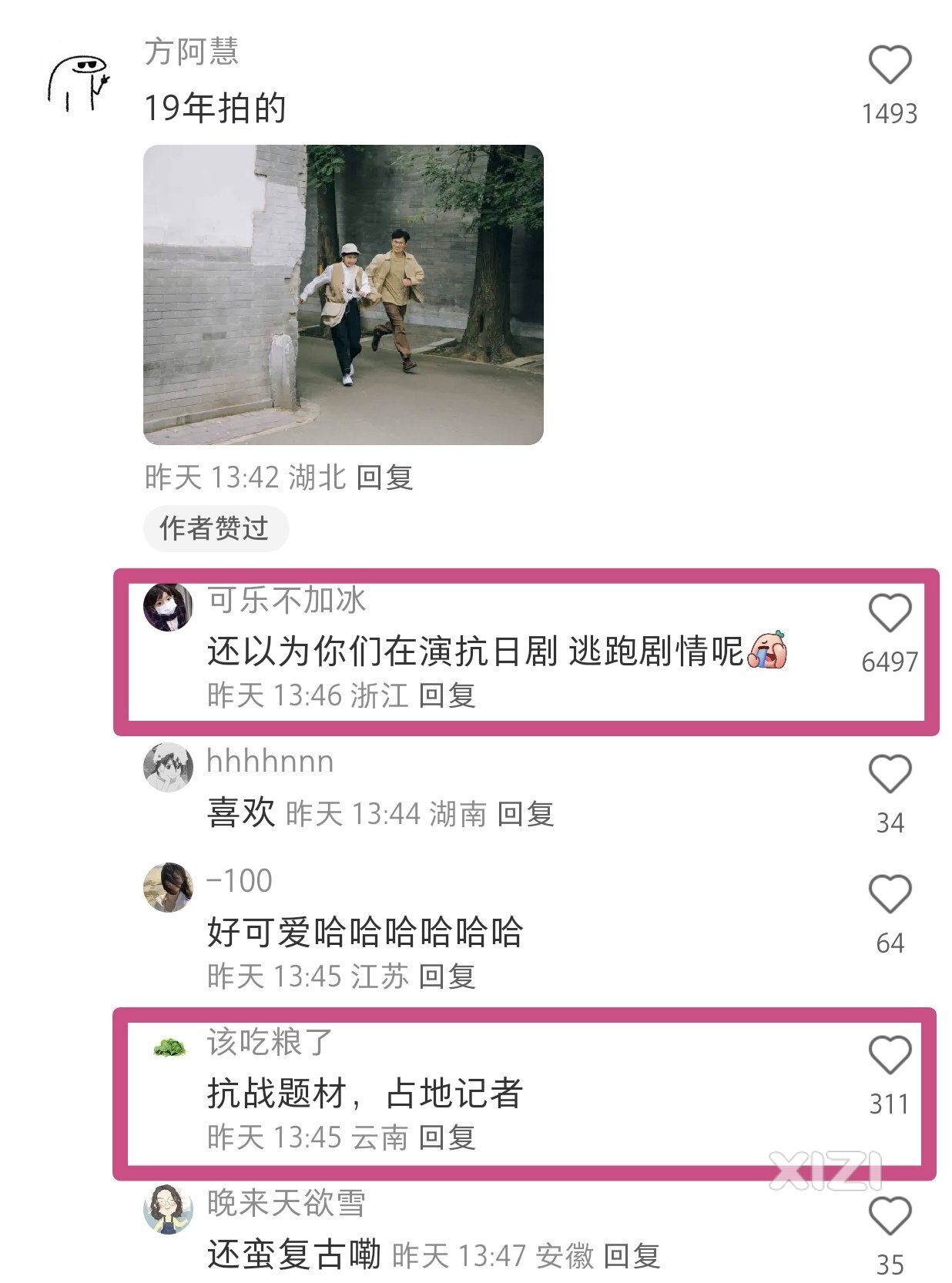Like 方阿慧's comment
The height and width of the screenshot is (1283, 952).
[x=890, y=65]
